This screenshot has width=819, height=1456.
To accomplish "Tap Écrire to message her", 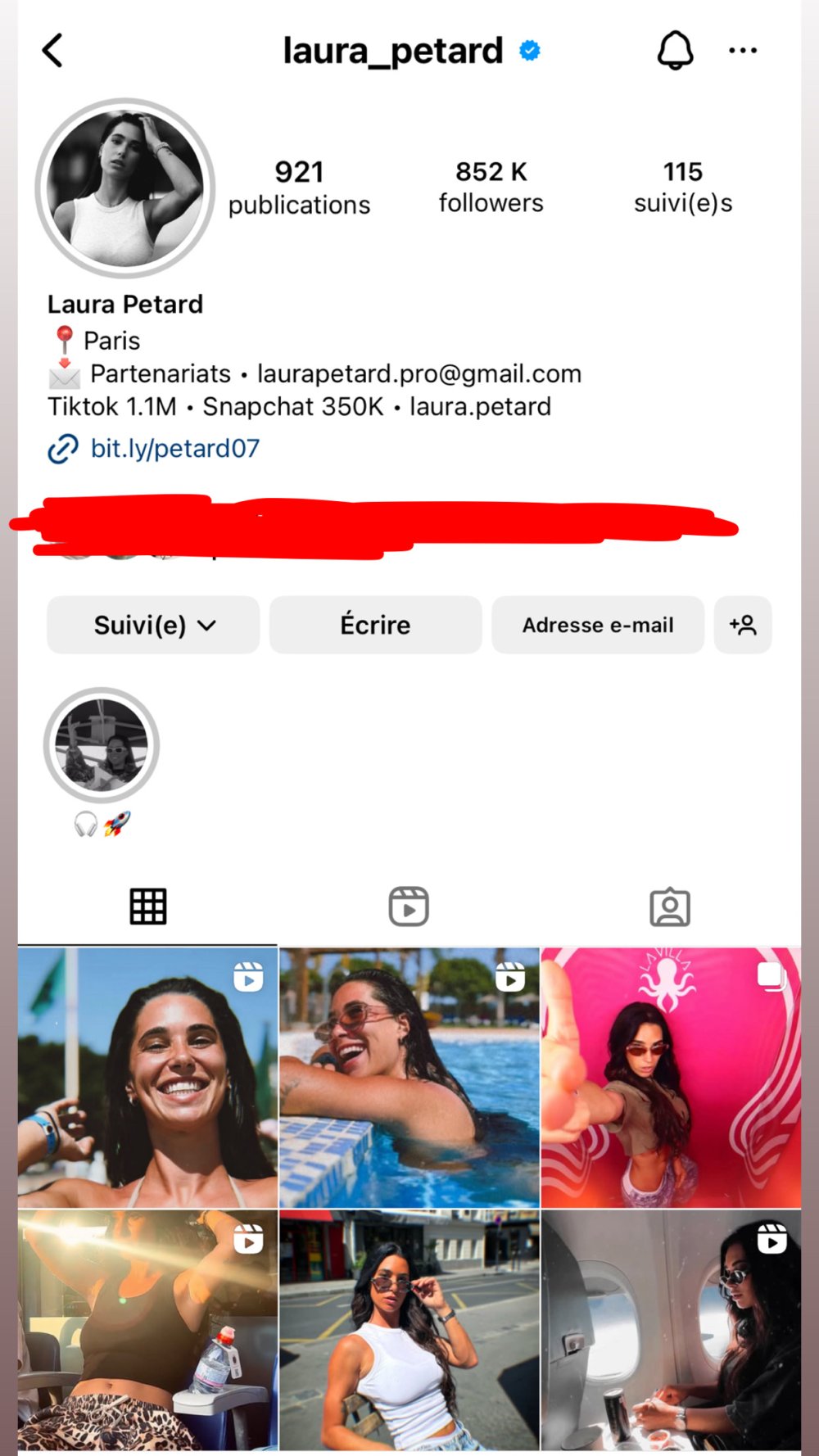I will (375, 625).
